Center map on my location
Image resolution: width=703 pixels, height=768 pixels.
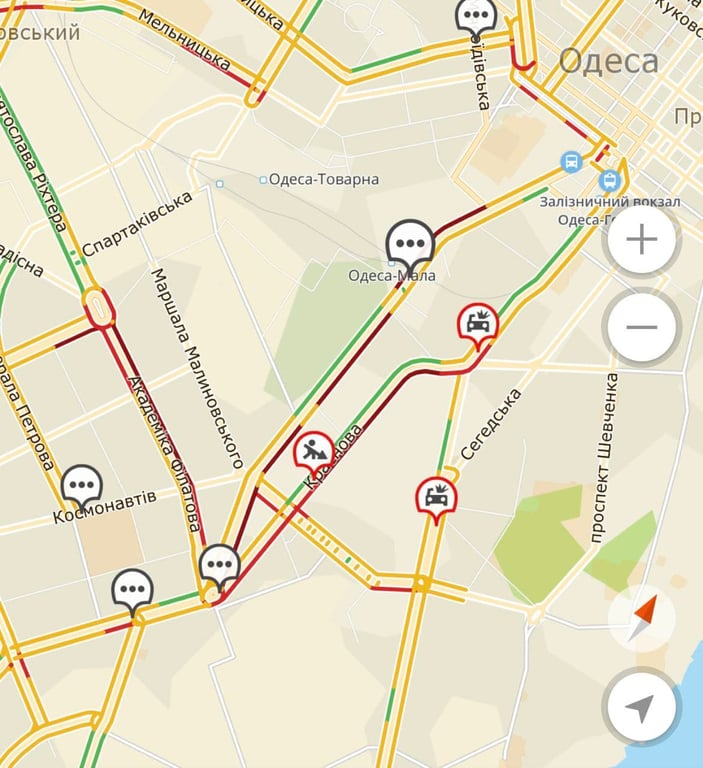pyautogui.click(x=641, y=706)
